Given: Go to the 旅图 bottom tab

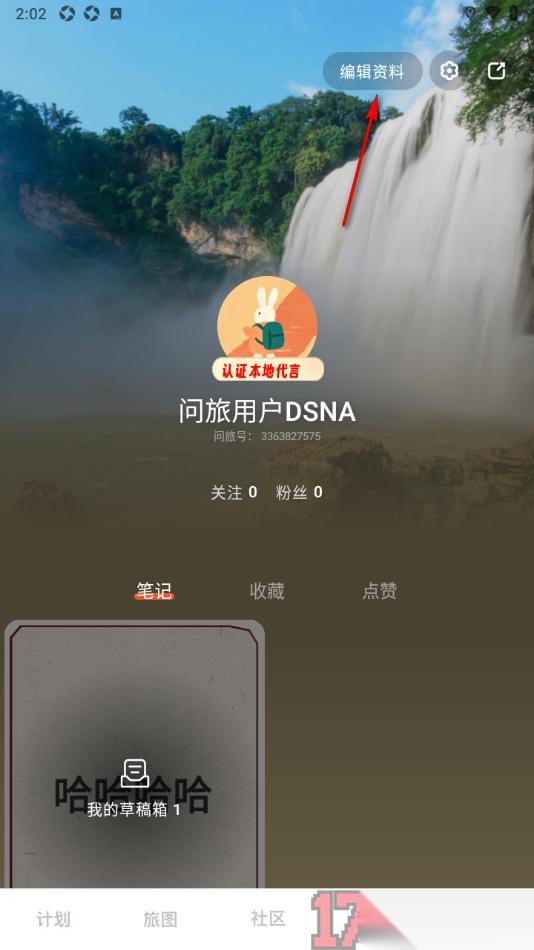Looking at the screenshot, I should pos(161,919).
